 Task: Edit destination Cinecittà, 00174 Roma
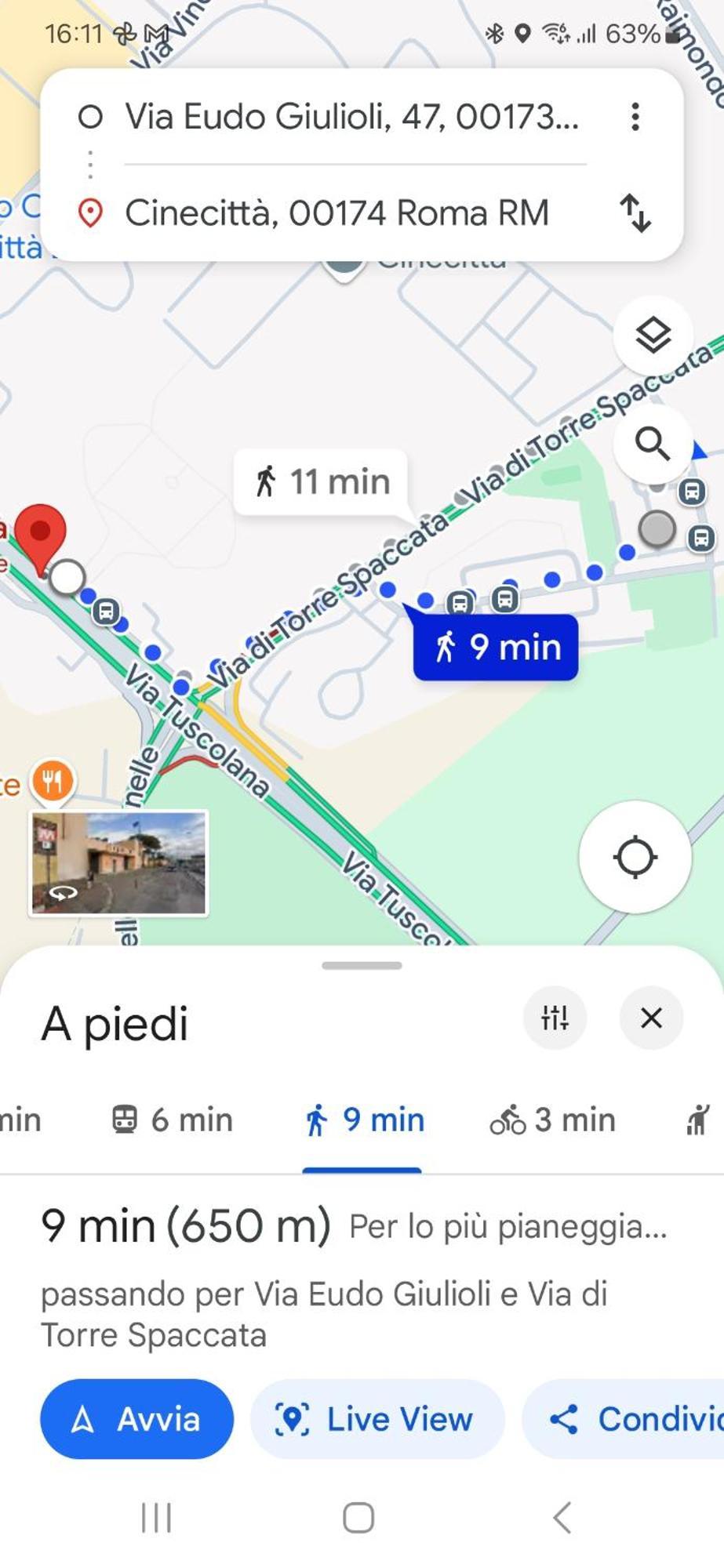pos(337,213)
